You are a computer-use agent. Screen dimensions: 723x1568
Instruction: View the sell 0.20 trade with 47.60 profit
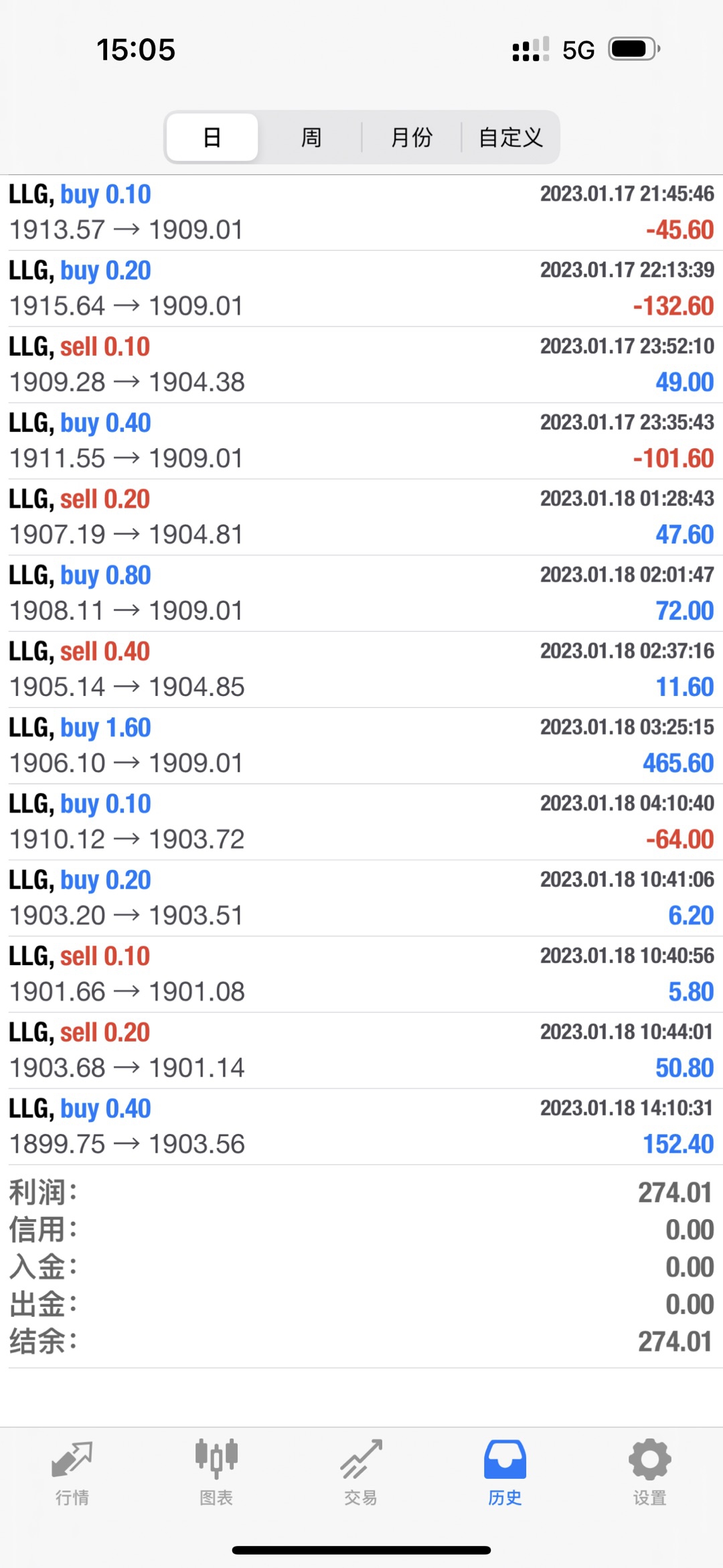[x=361, y=517]
